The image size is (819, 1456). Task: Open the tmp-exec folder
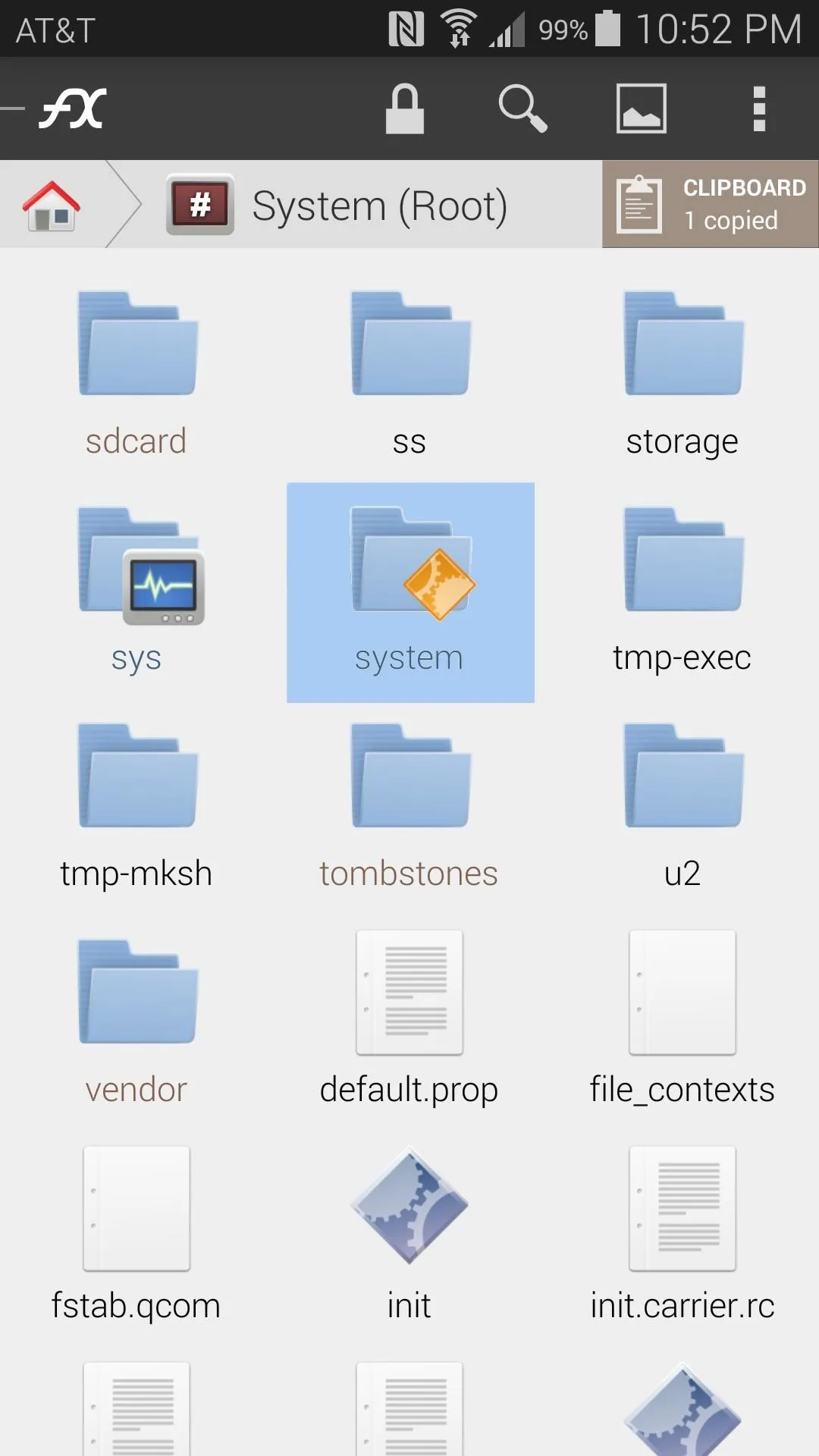click(682, 591)
